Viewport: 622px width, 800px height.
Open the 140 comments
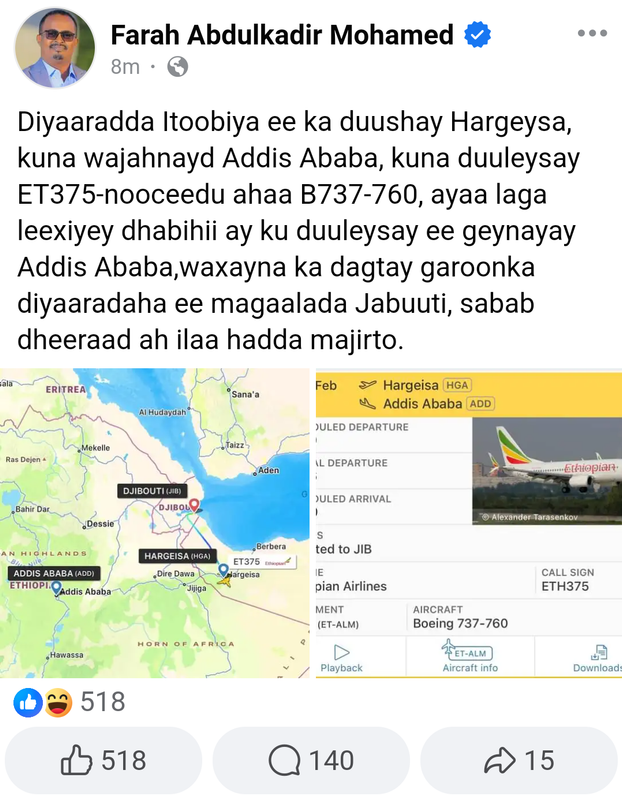pyautogui.click(x=311, y=761)
